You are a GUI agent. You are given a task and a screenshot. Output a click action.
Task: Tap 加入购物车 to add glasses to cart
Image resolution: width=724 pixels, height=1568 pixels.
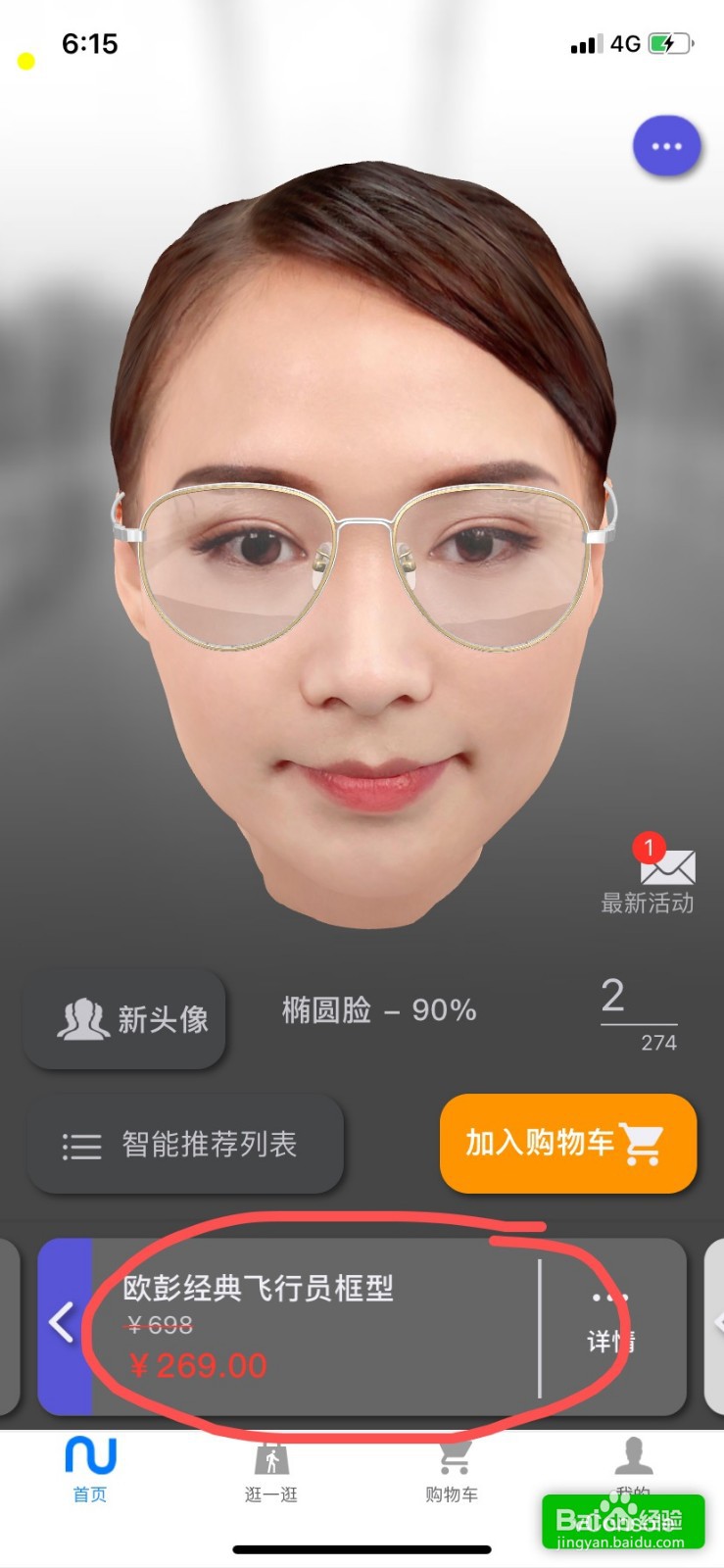[x=568, y=1144]
